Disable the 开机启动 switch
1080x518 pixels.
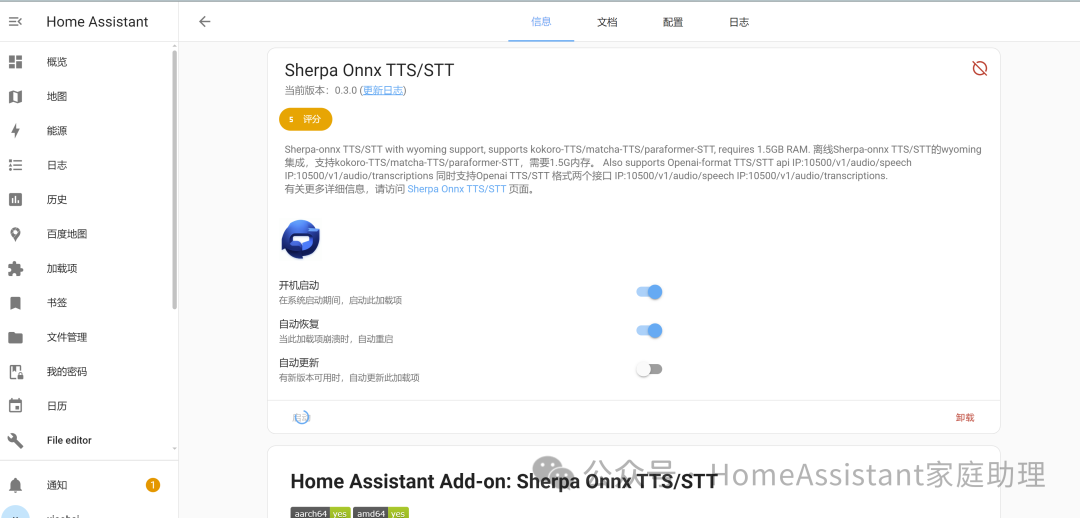click(x=650, y=292)
